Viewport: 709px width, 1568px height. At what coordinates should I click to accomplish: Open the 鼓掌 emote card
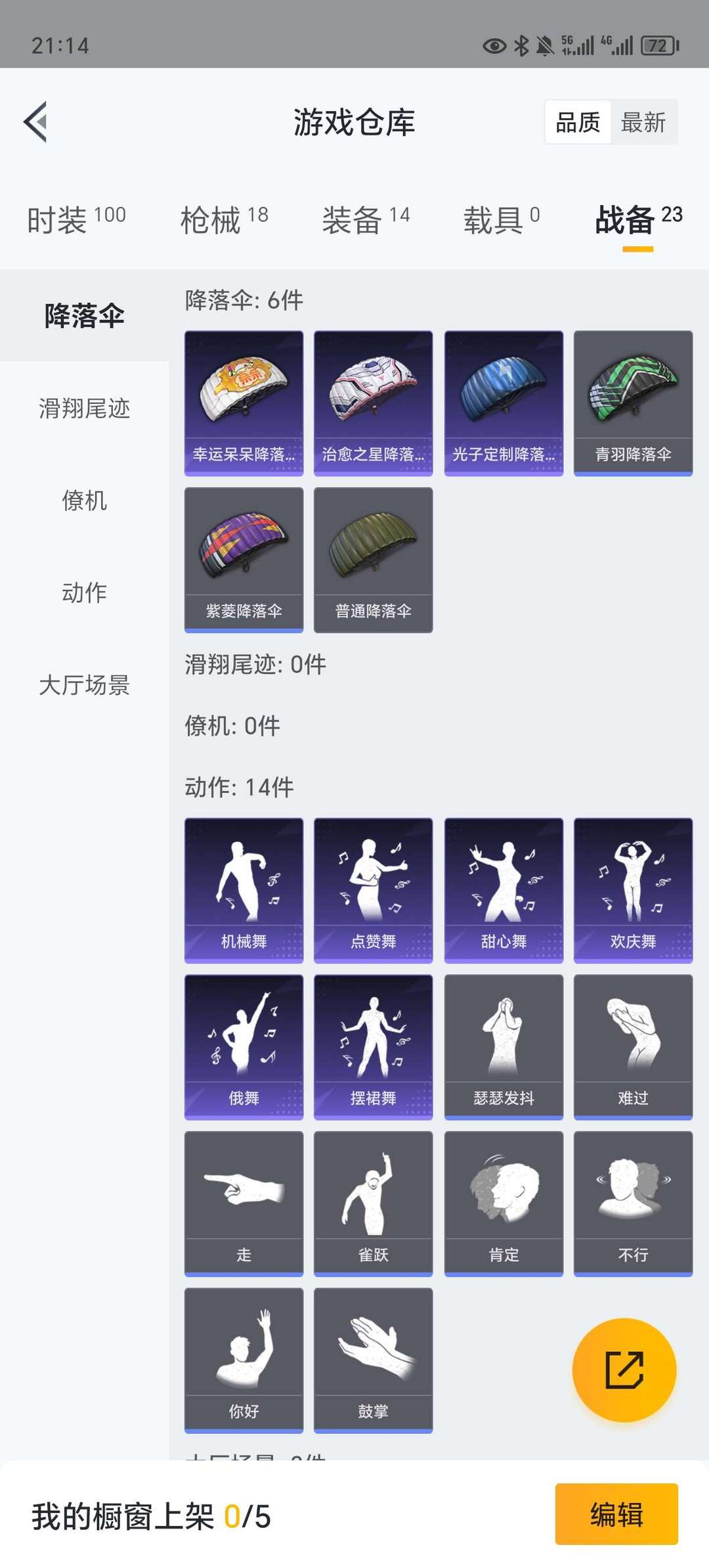tap(373, 1360)
